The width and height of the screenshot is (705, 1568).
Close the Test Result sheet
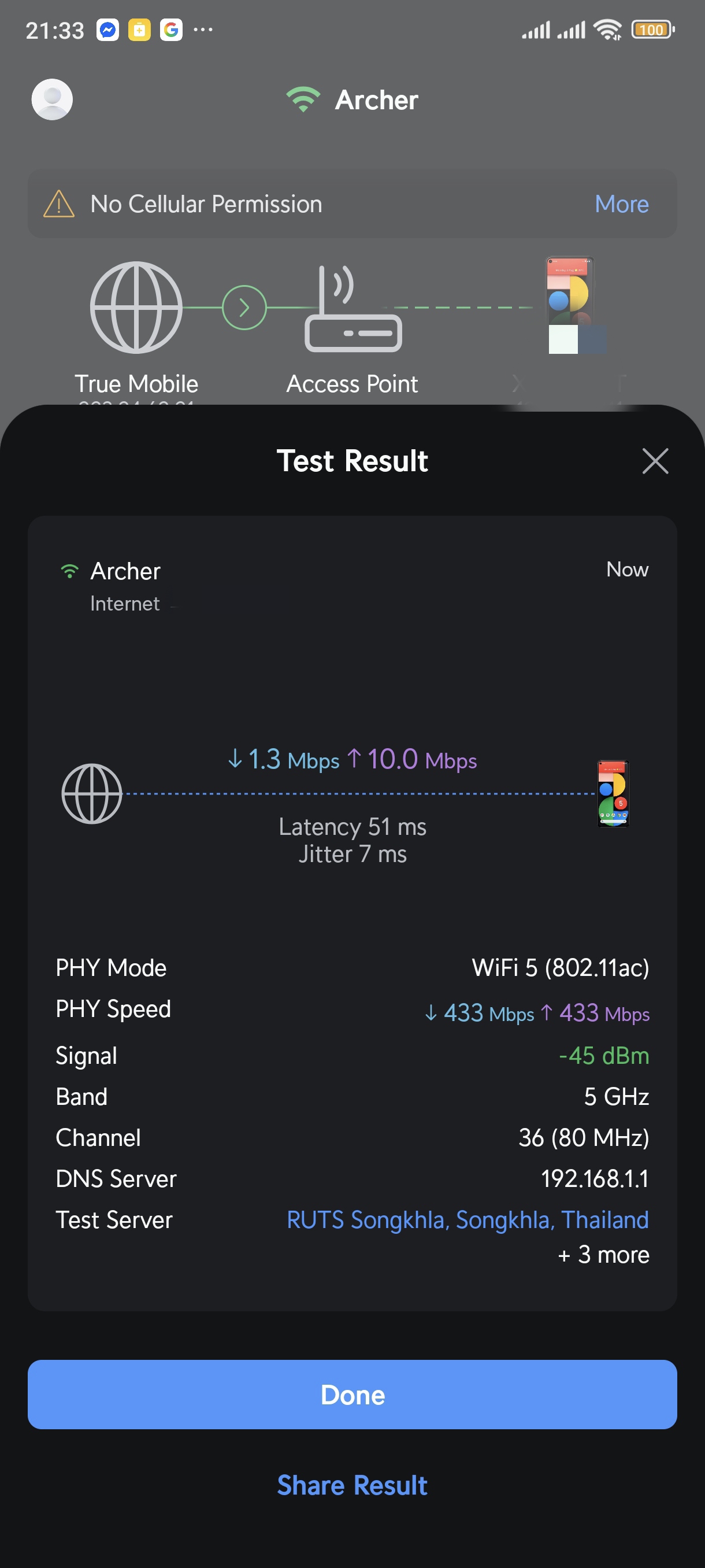click(655, 461)
